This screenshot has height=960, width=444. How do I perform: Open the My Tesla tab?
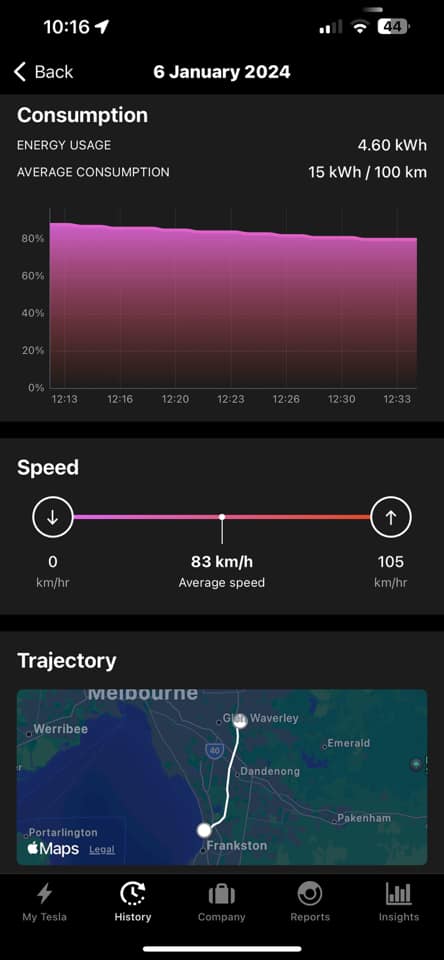[x=44, y=902]
